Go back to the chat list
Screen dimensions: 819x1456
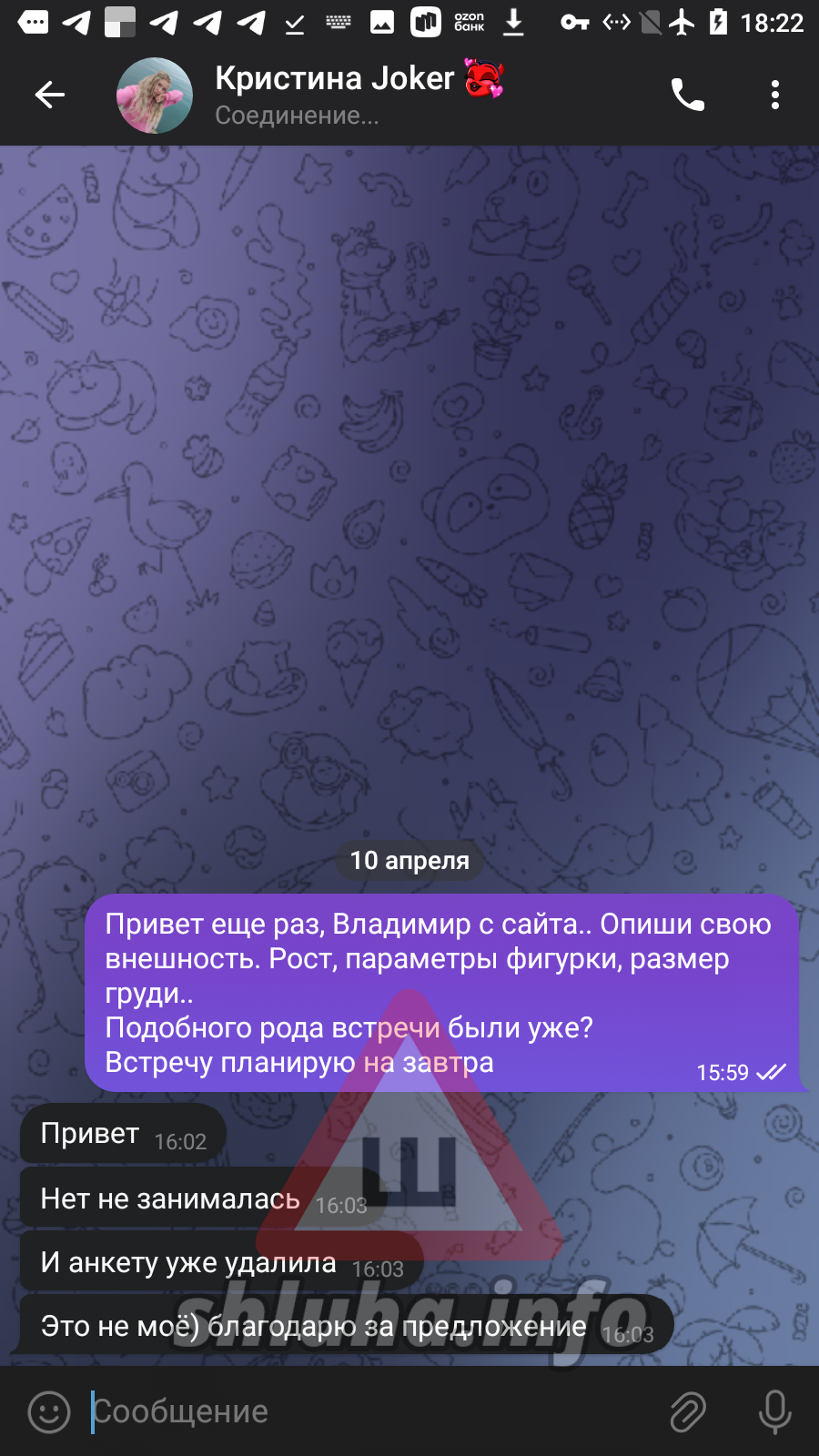(x=50, y=94)
